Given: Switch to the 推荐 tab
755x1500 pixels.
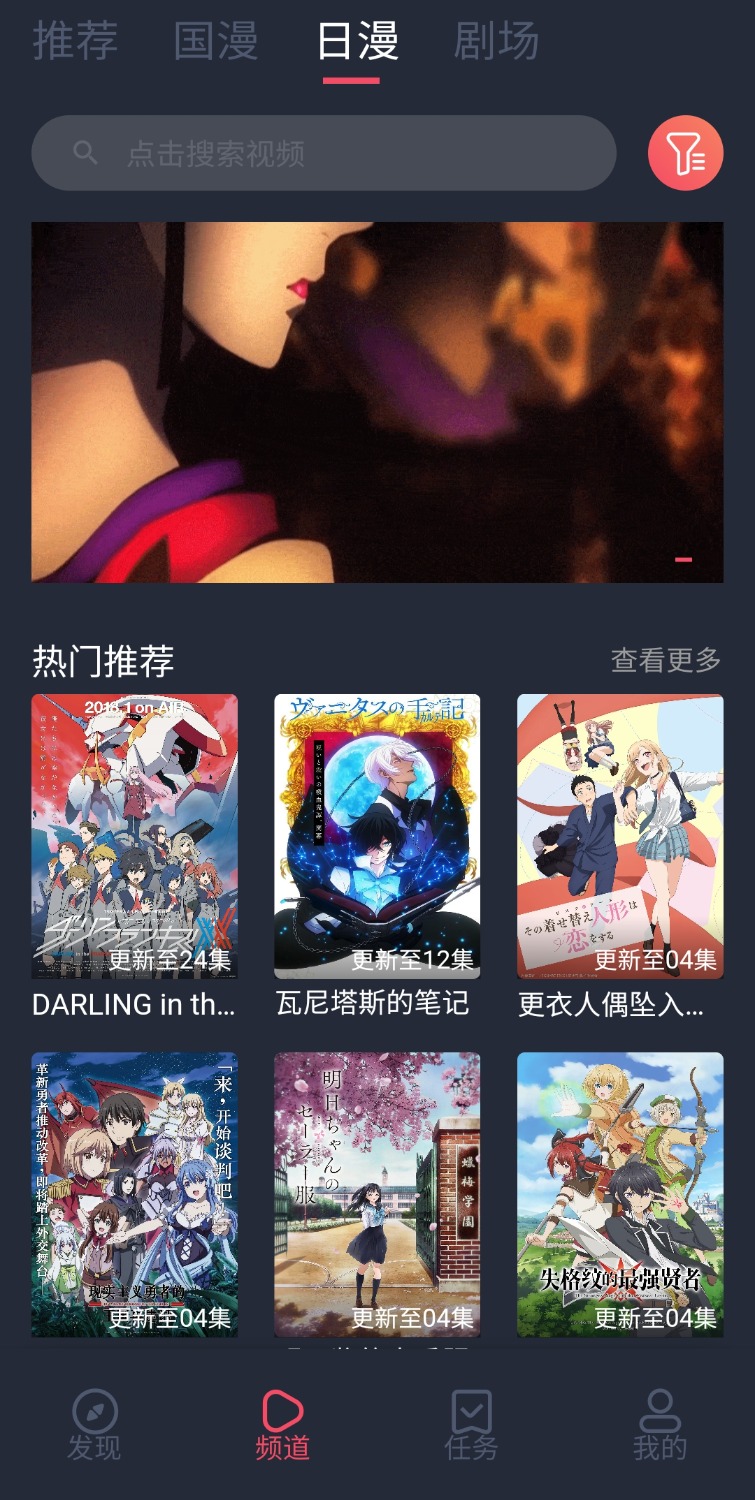Looking at the screenshot, I should (75, 42).
